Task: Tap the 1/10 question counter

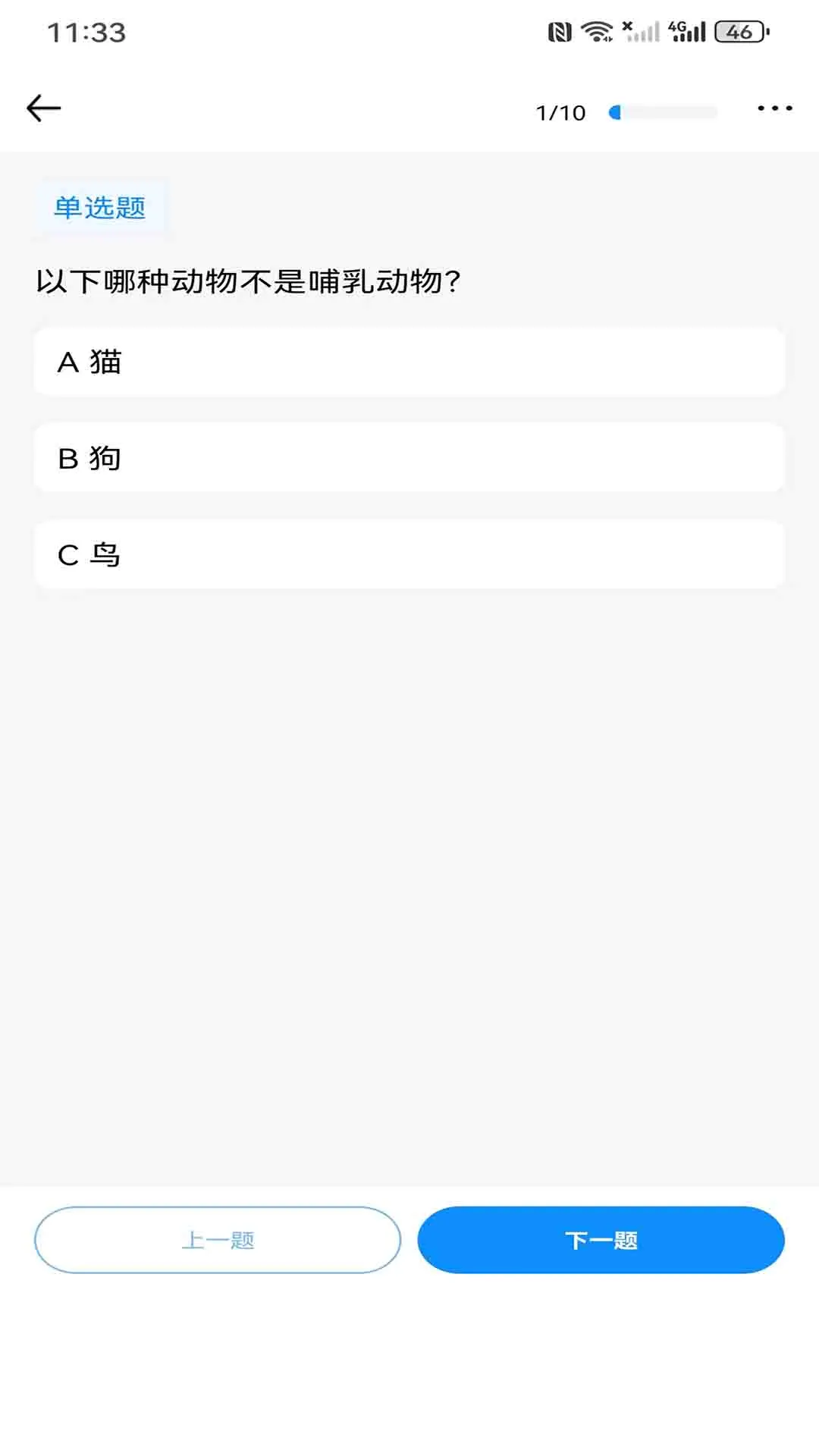Action: pos(560,111)
